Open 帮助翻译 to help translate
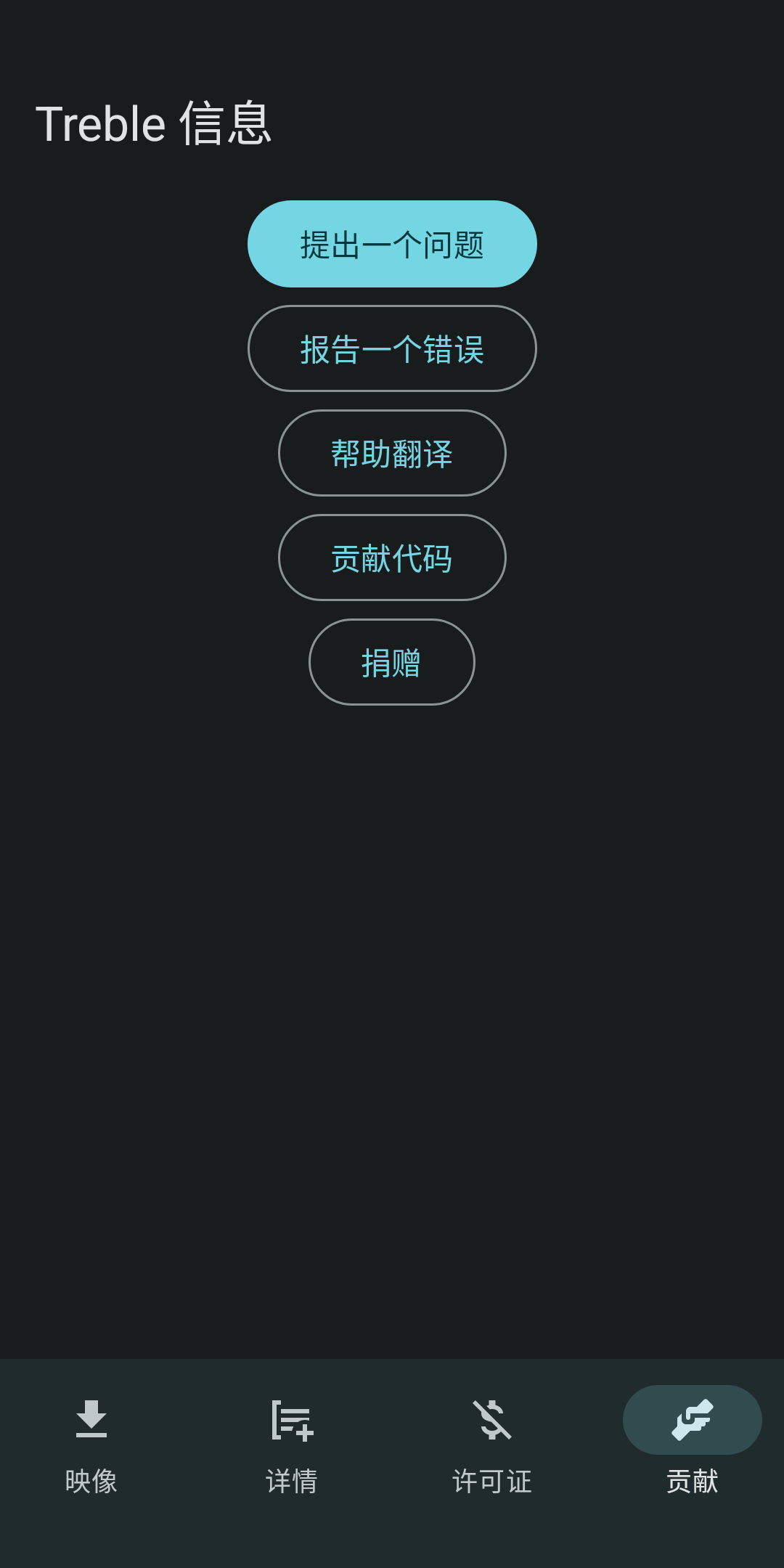The height and width of the screenshot is (1568, 784). [x=392, y=453]
